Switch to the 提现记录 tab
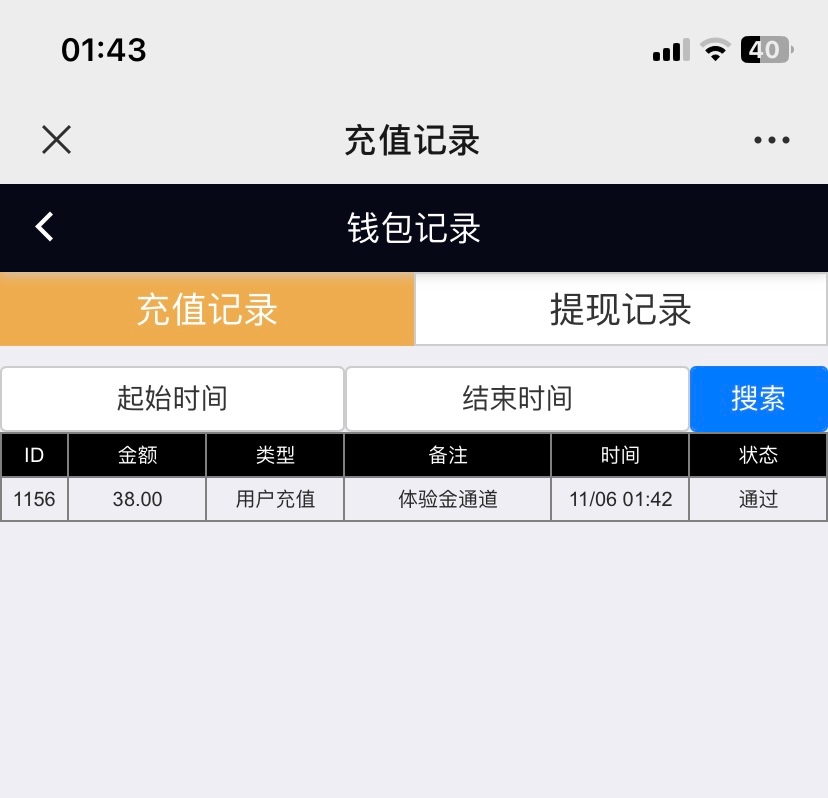This screenshot has width=828, height=798. (621, 310)
